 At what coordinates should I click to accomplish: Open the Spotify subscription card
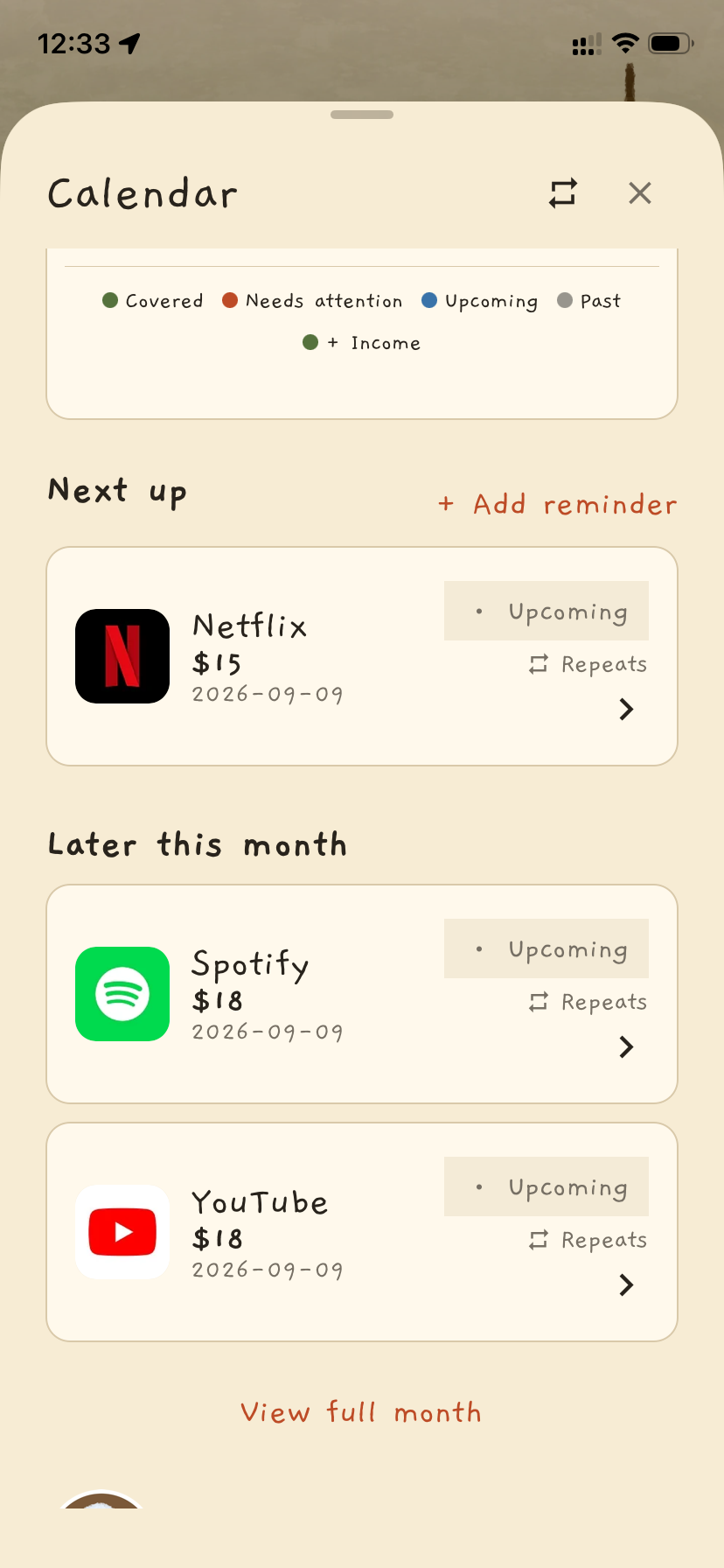(x=362, y=994)
